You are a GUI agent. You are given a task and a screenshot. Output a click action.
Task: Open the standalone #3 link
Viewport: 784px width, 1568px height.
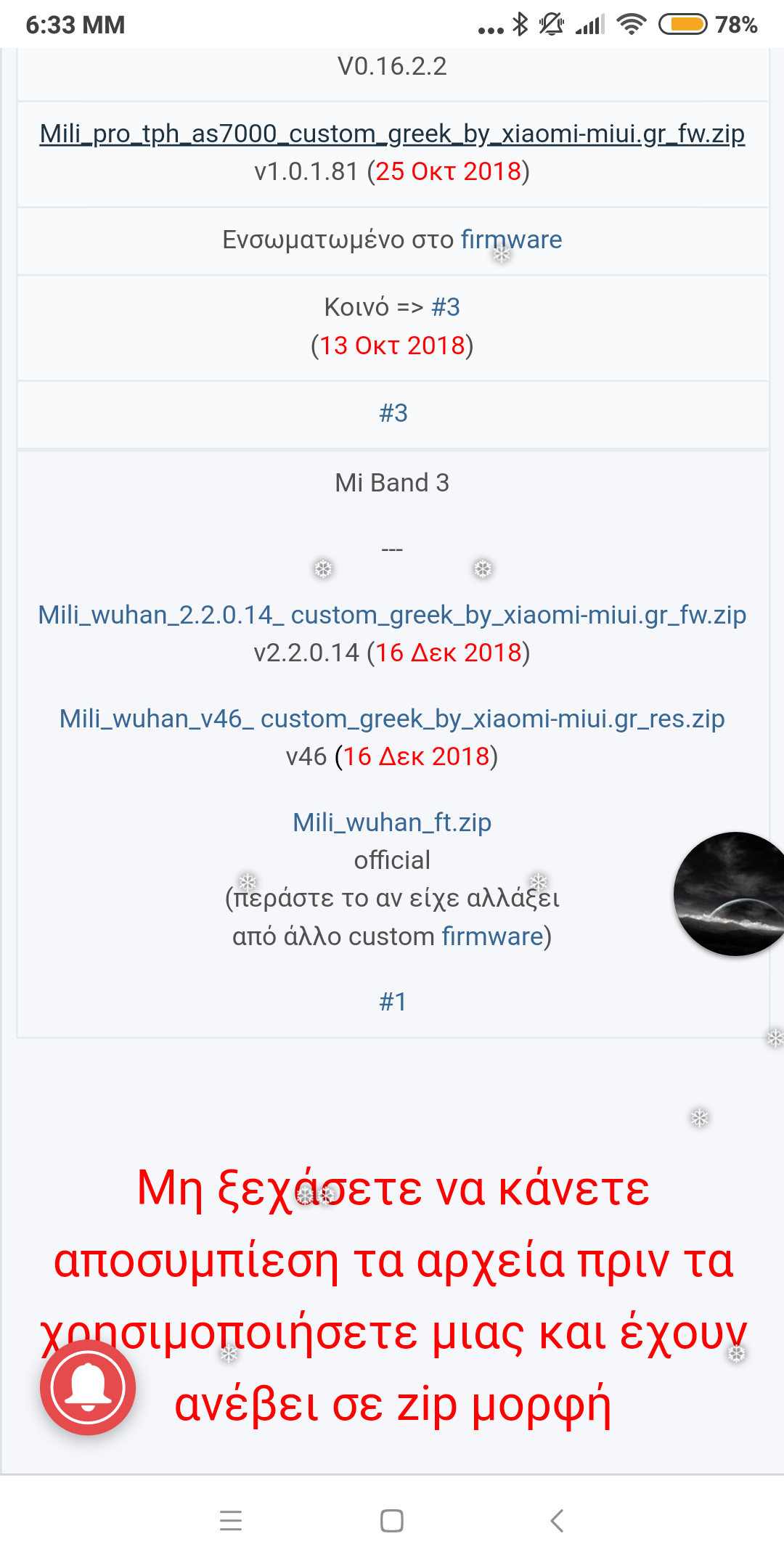point(393,413)
